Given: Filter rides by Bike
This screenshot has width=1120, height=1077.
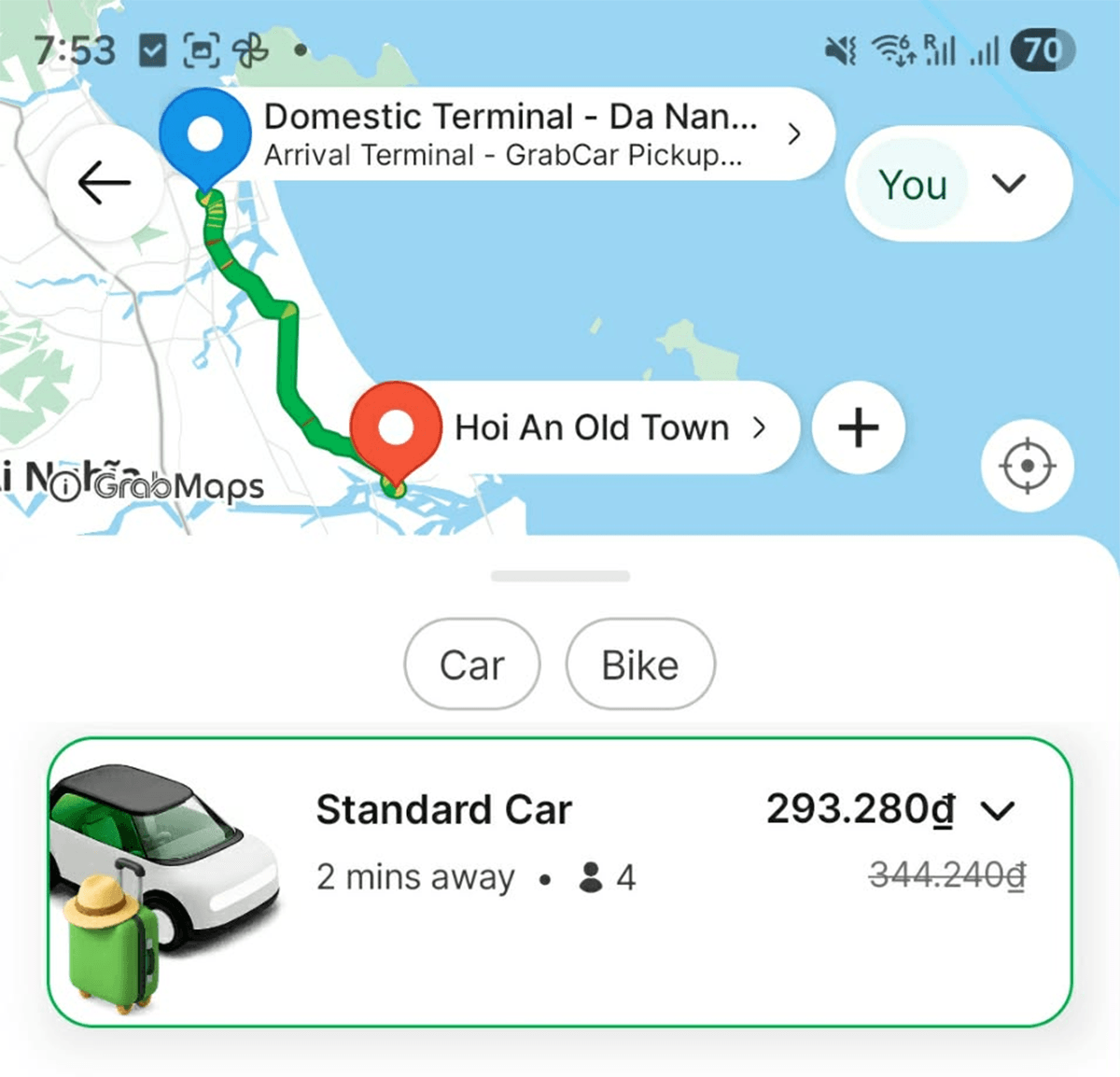Looking at the screenshot, I should tap(640, 665).
